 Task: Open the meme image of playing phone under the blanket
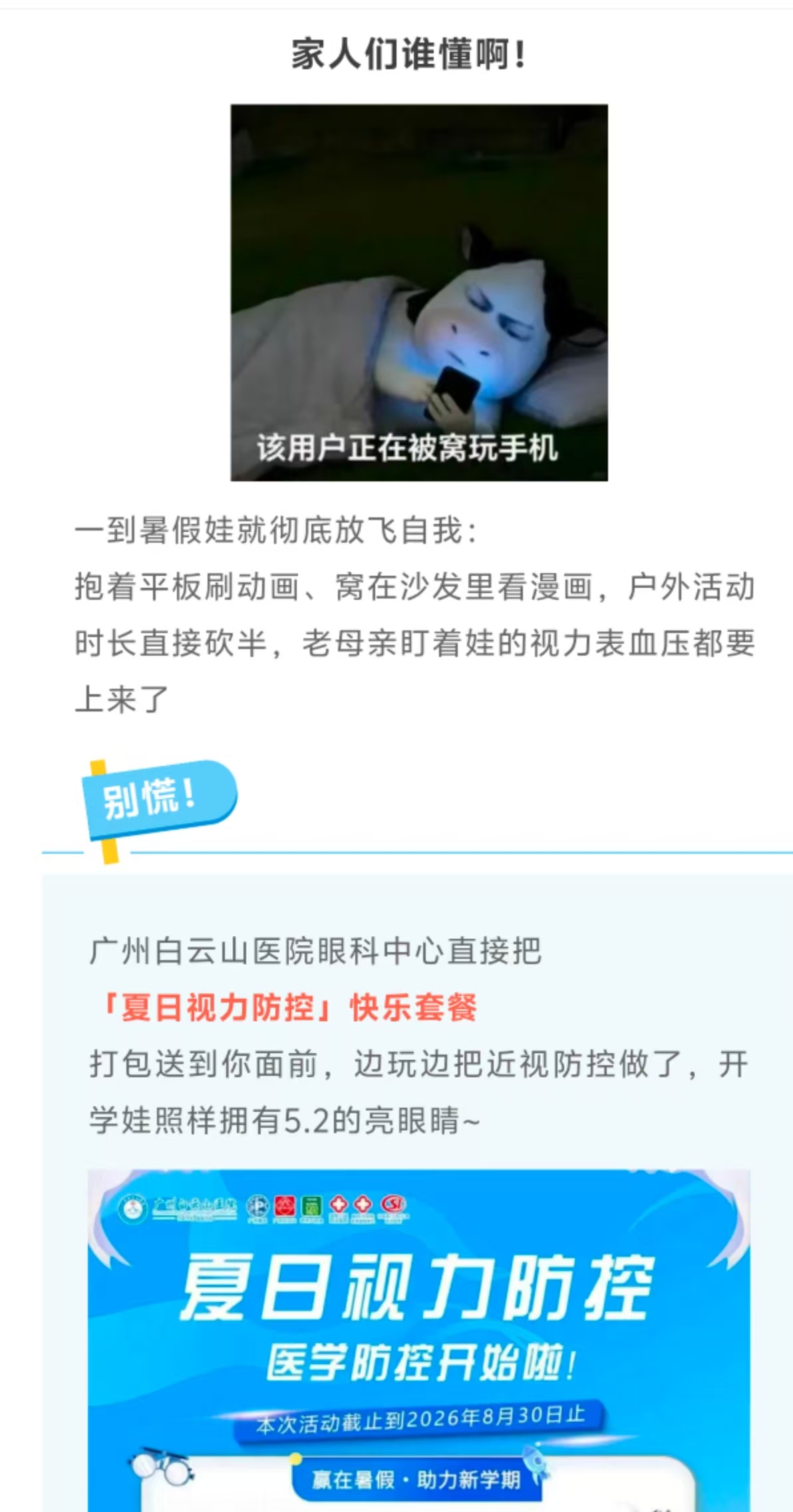419,293
